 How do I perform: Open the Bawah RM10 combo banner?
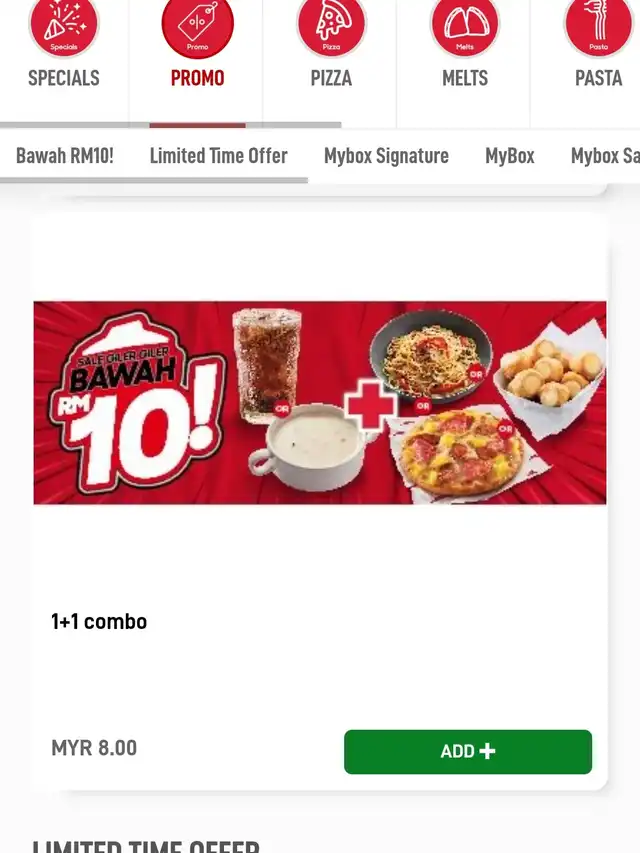tap(320, 403)
